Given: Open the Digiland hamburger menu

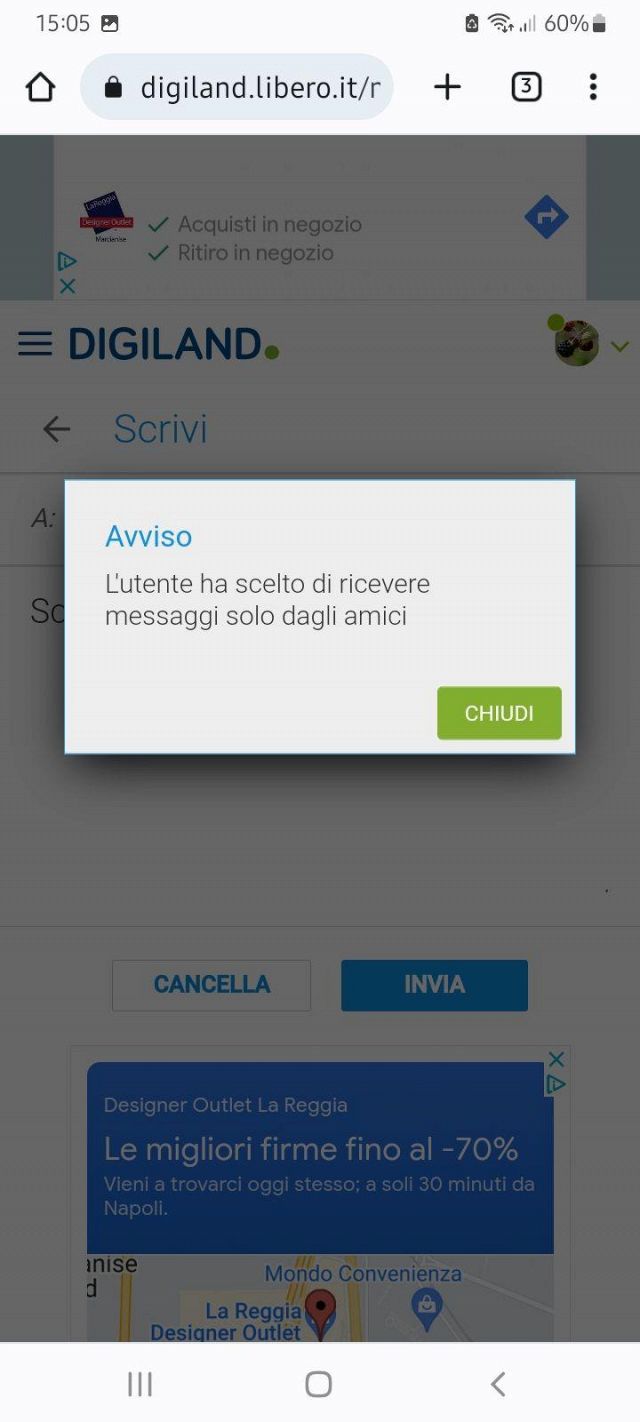Looking at the screenshot, I should tap(35, 345).
